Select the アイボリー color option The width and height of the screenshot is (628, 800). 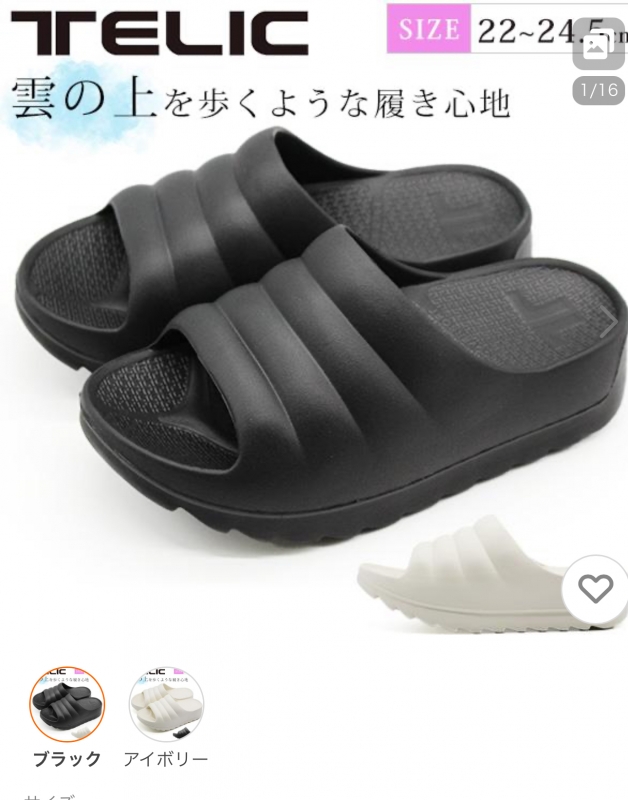pos(166,704)
